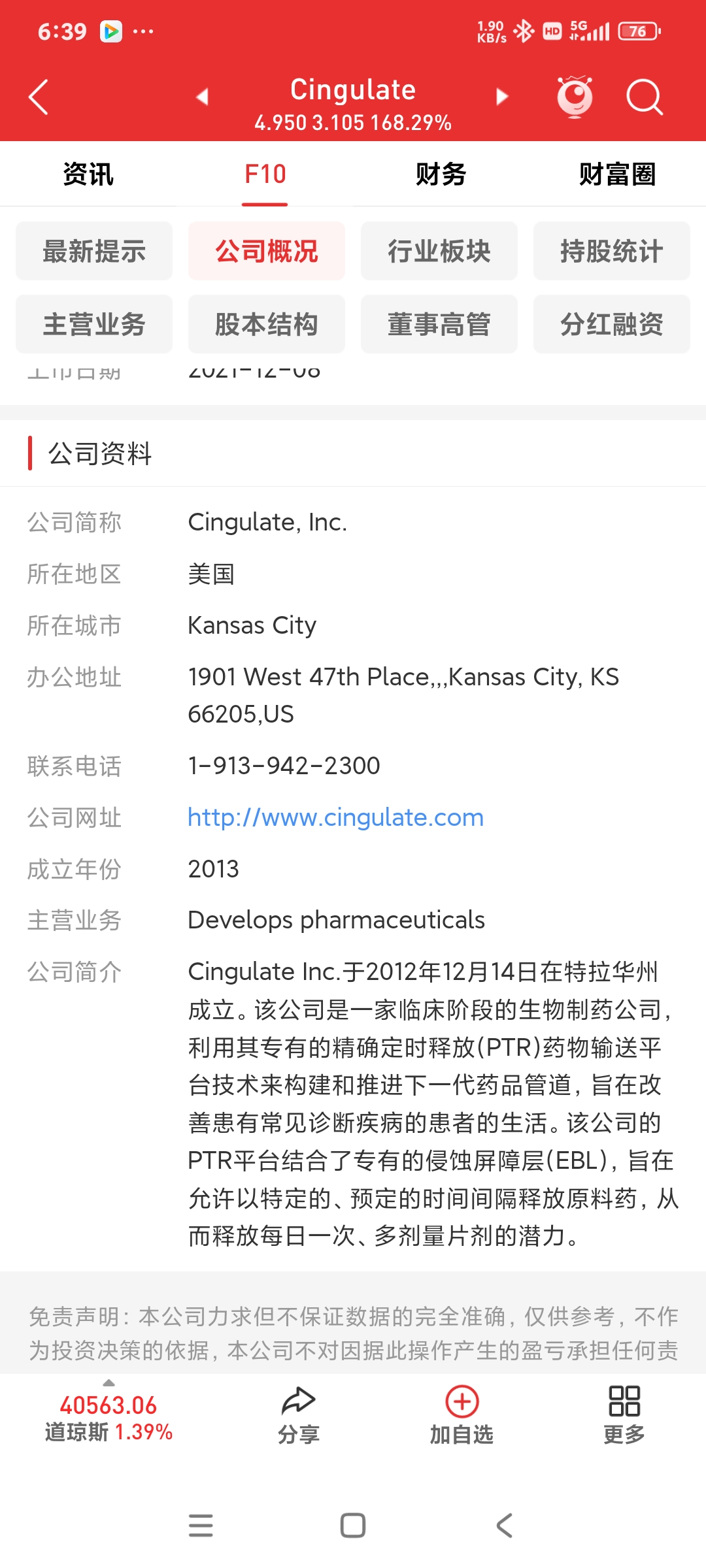
Task: Select the 行业板块 chip
Action: pos(439,251)
